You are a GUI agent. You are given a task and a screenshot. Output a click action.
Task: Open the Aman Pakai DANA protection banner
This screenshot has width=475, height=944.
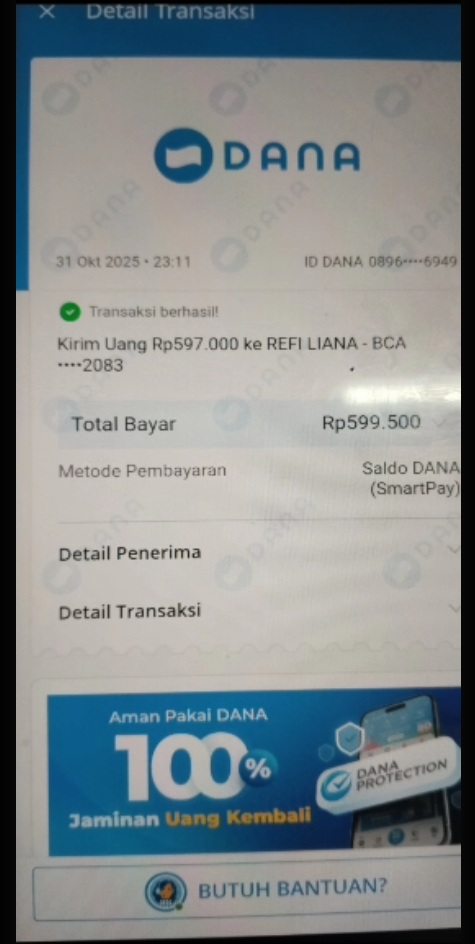tap(254, 771)
